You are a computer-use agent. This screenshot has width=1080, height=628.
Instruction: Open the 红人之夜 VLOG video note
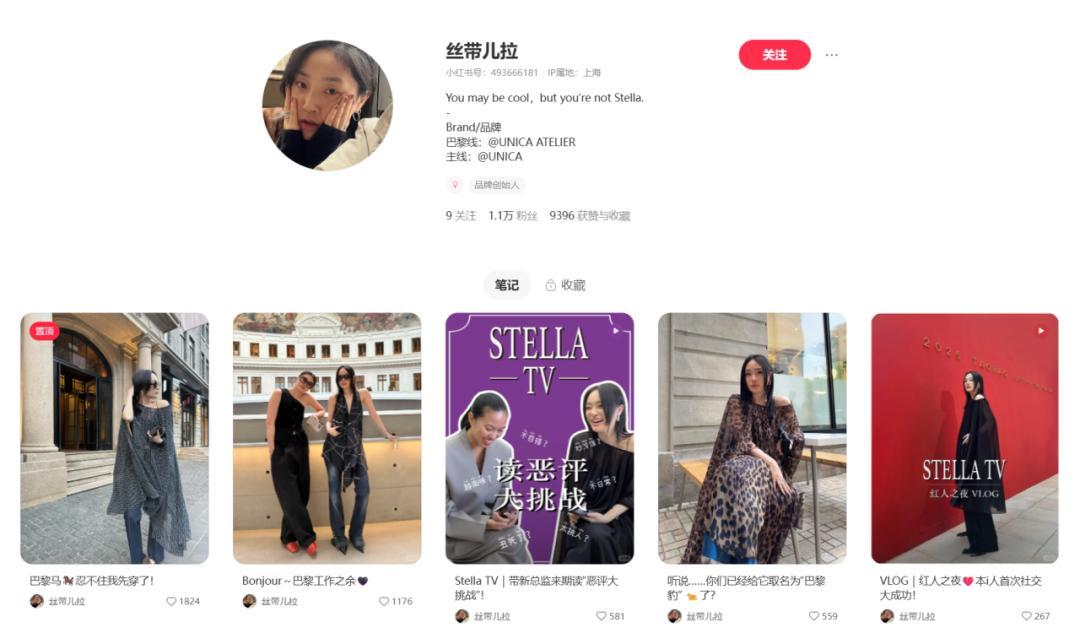(964, 438)
